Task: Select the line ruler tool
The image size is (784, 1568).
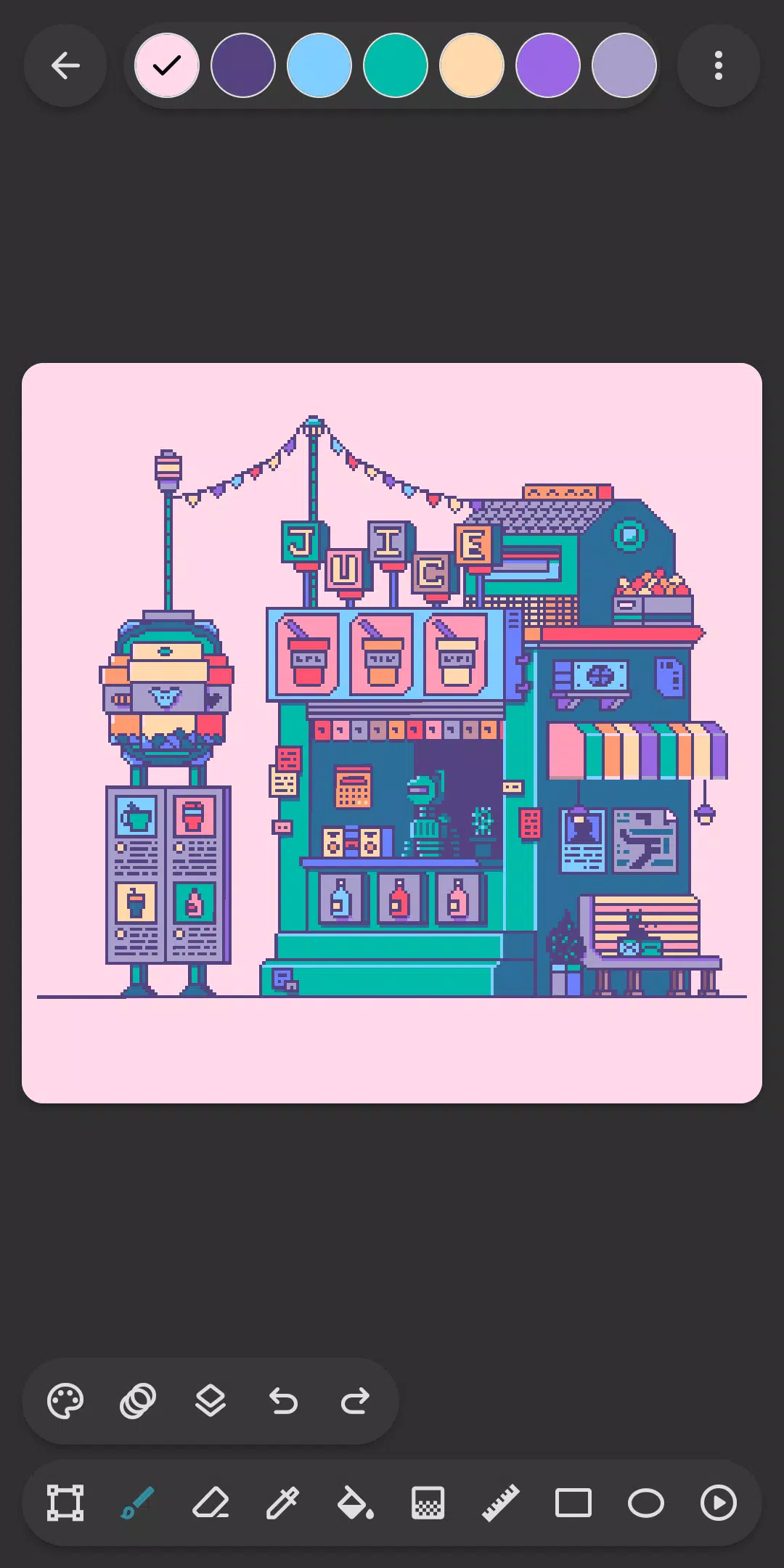Action: 501,1503
